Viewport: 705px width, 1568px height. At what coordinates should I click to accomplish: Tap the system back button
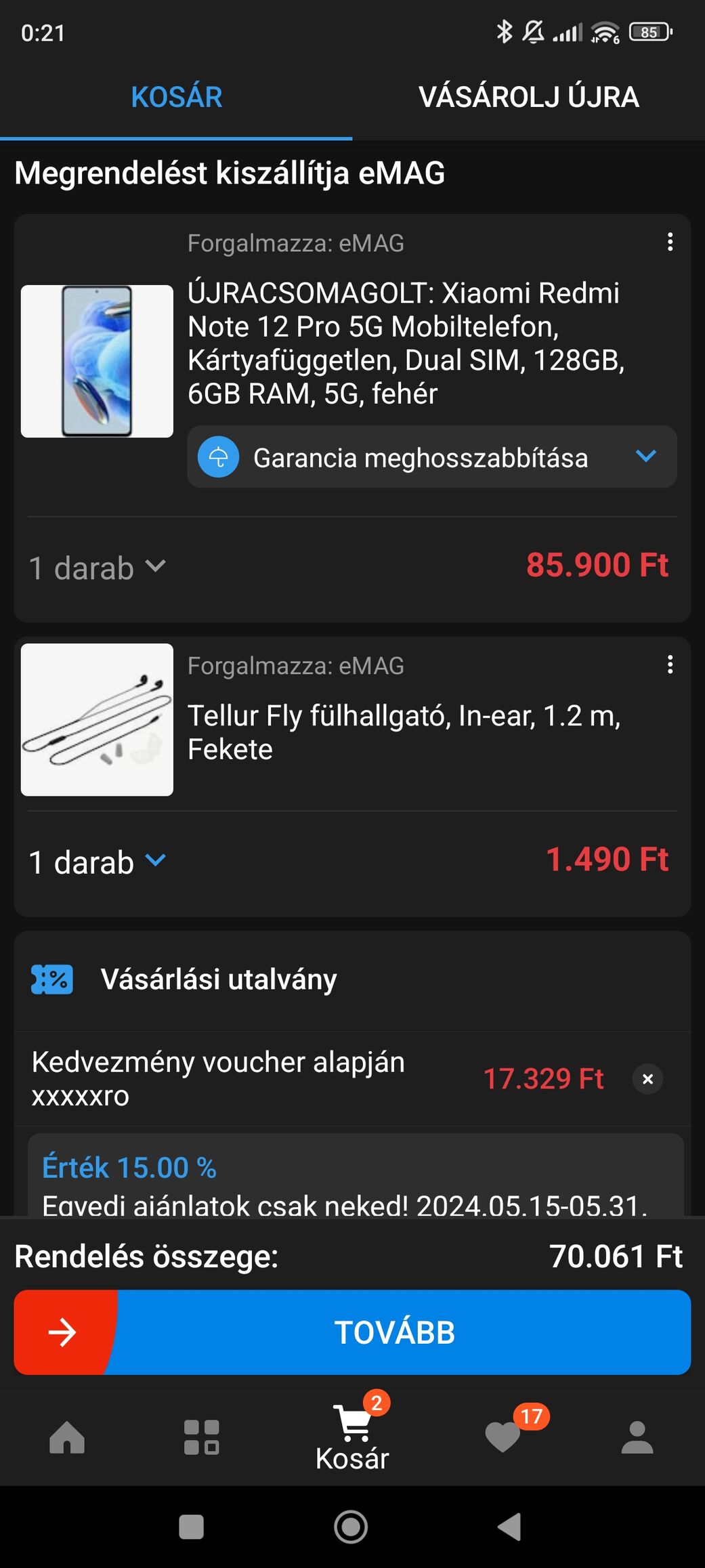click(x=510, y=1527)
